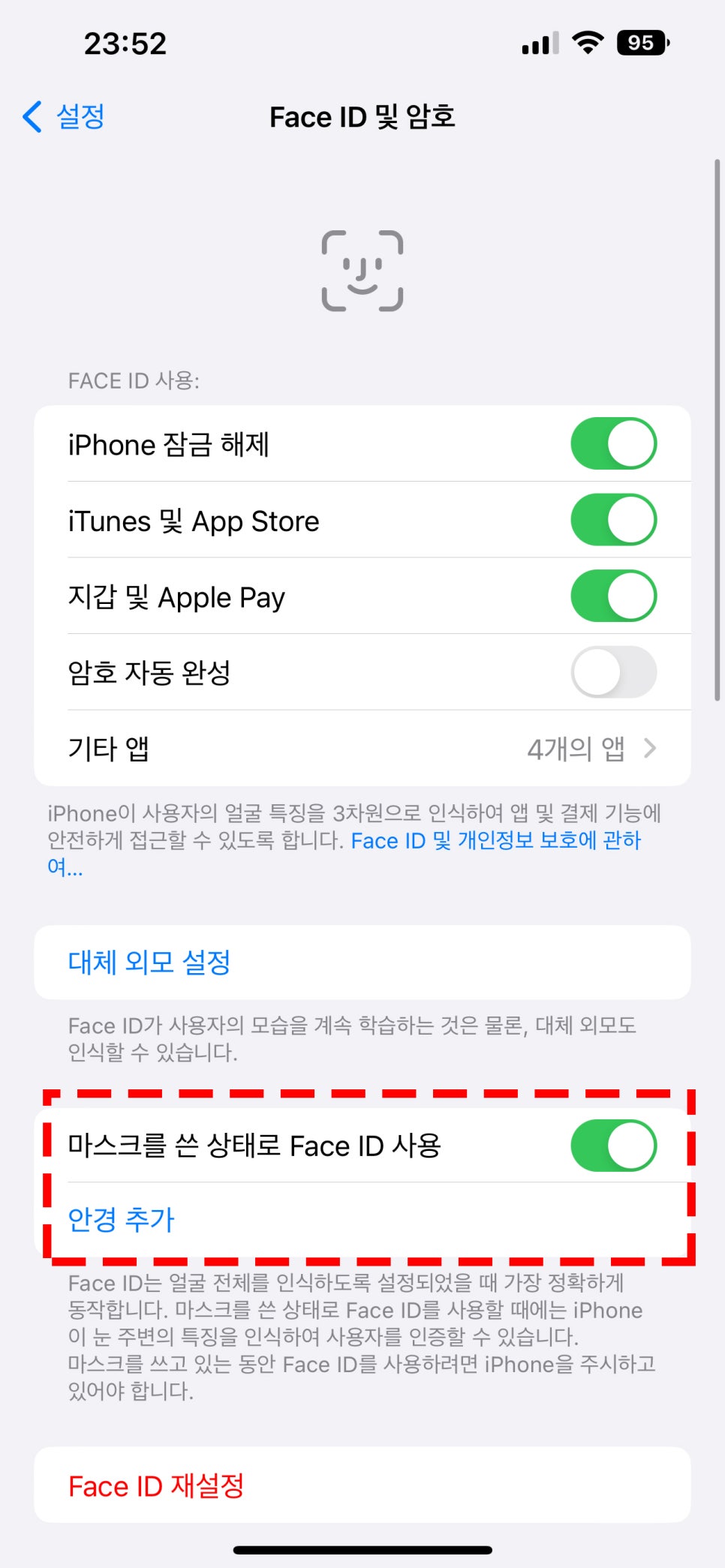The image size is (725, 1568).
Task: Tap Face ID 재설정
Action: 362,1485
